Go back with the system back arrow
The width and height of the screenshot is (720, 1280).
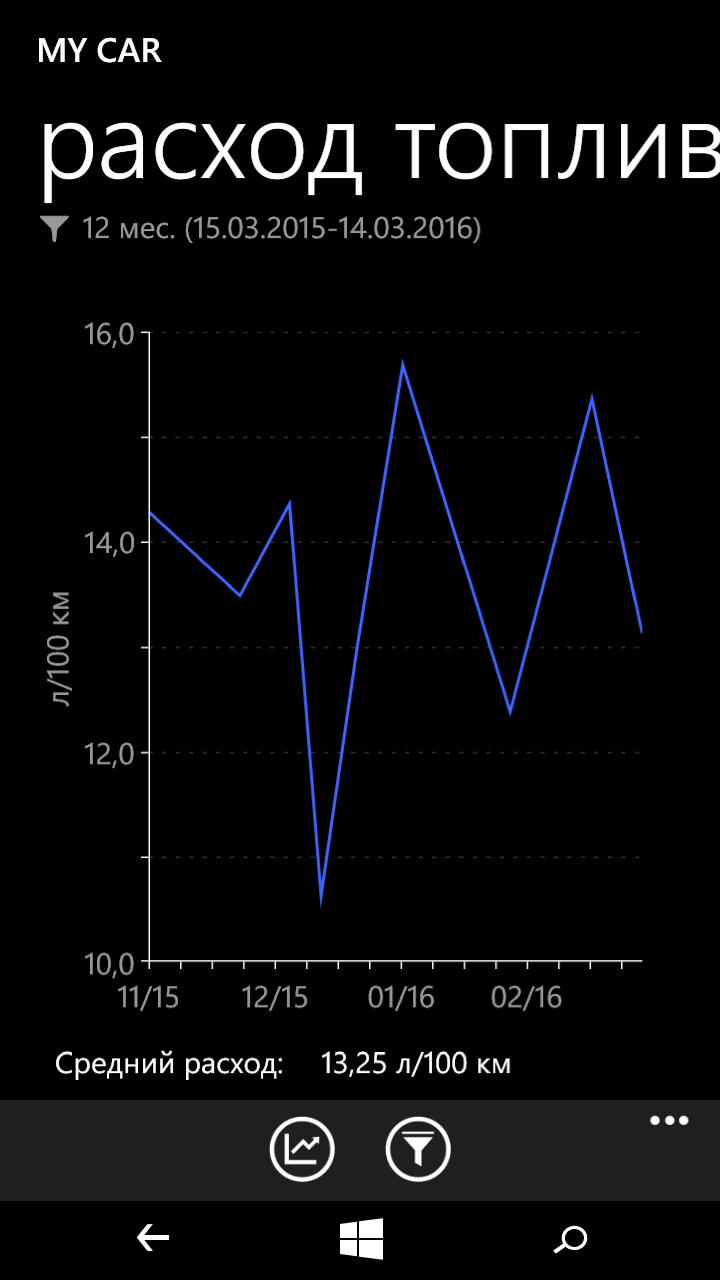153,1240
